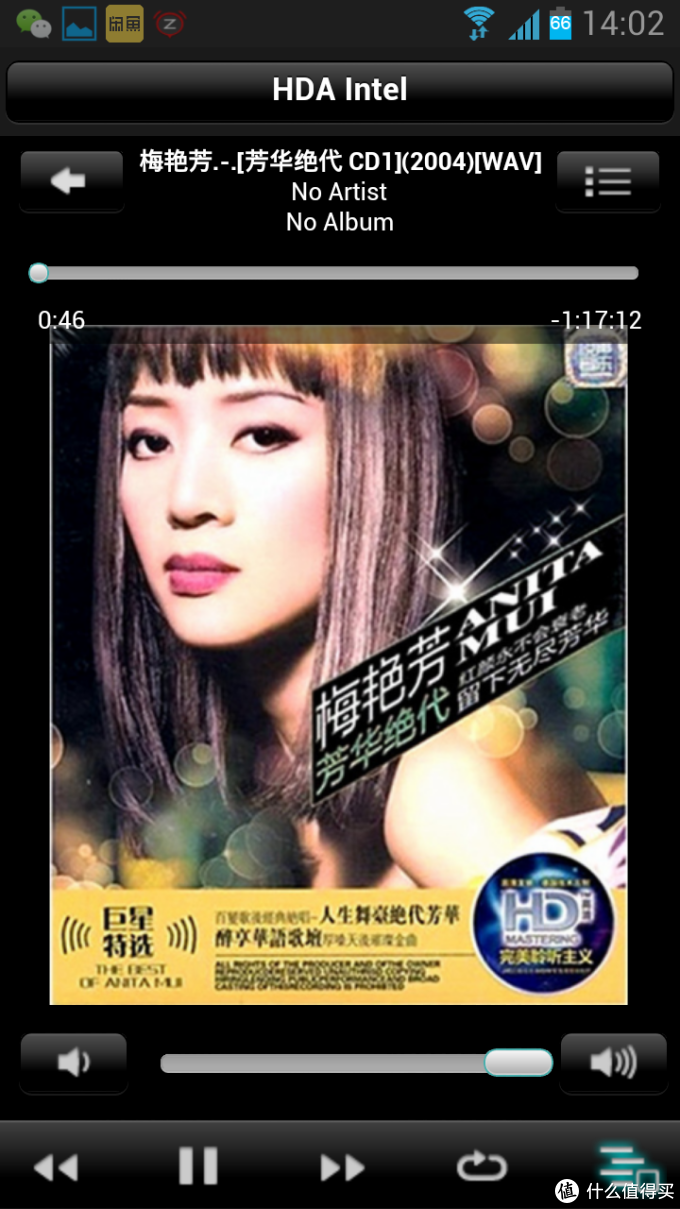Screen dimensions: 680x1209
Task: Raise volume with the loud speaker button
Action: pos(613,1062)
